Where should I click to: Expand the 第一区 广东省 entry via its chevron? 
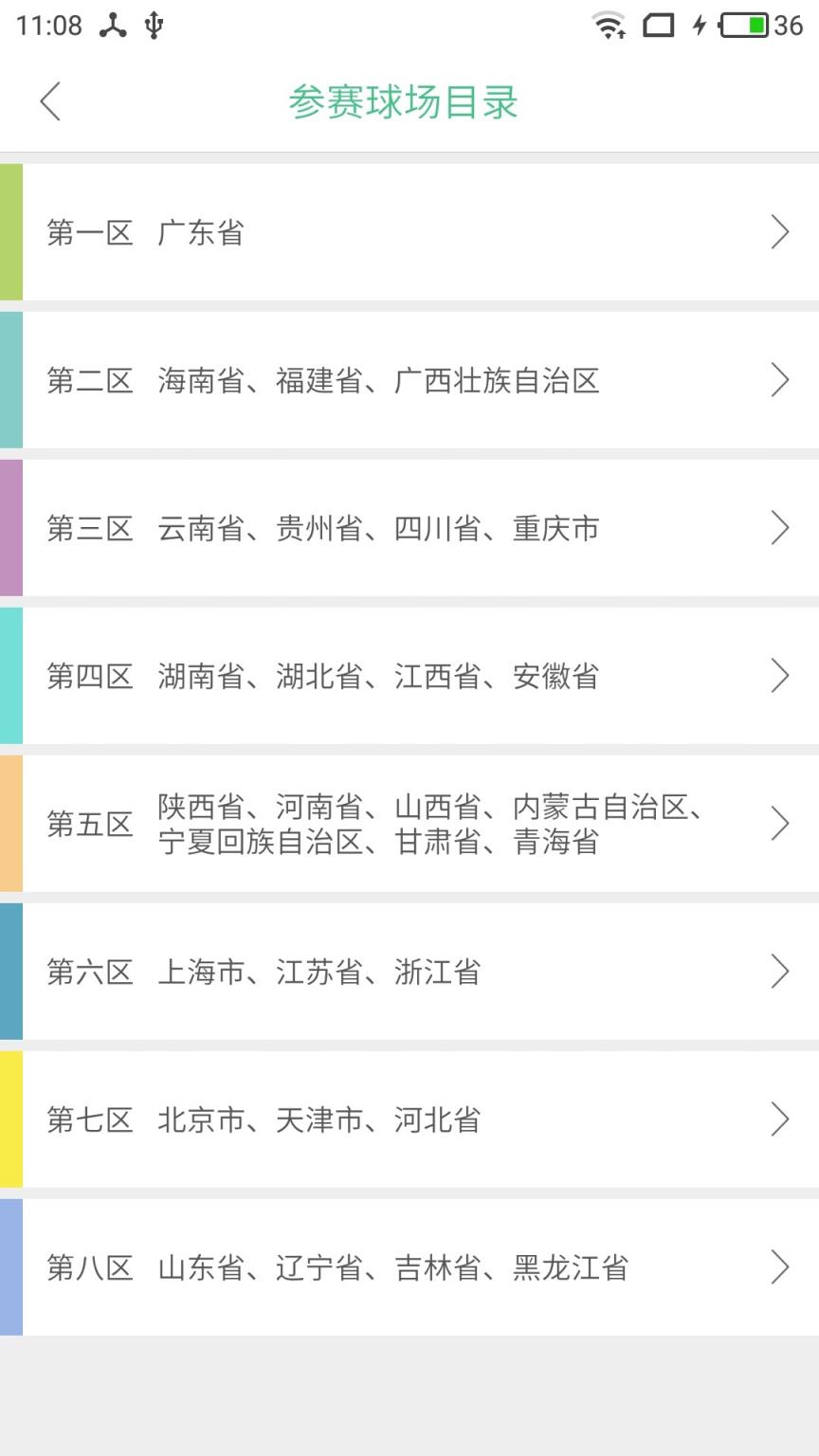[779, 232]
